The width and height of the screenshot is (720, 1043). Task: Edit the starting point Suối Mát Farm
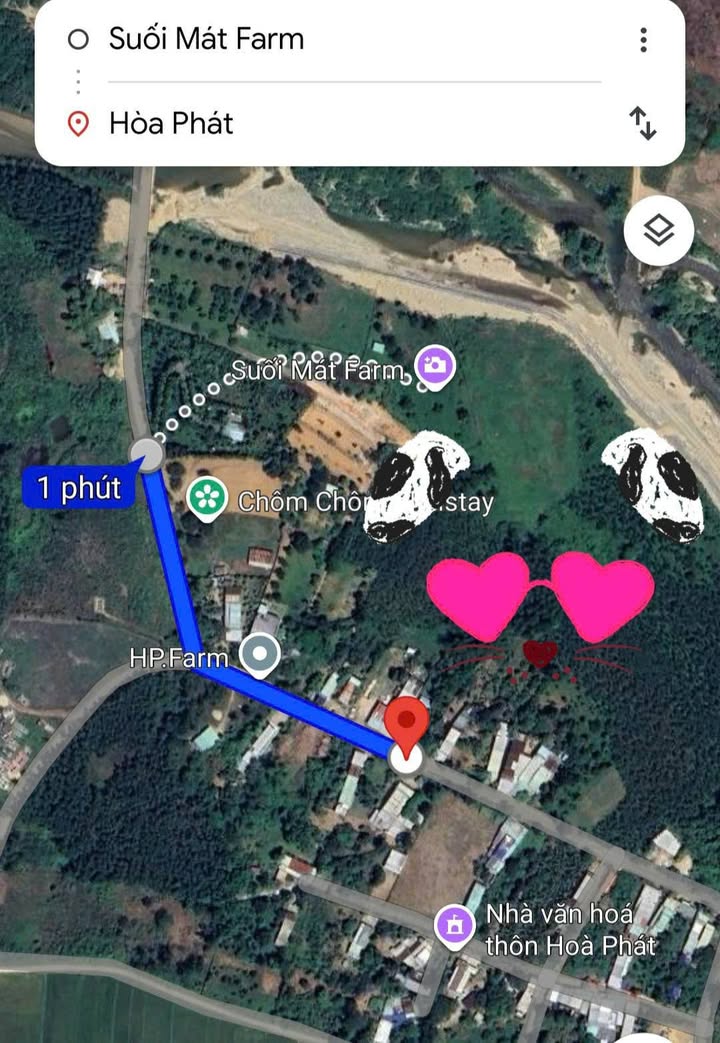pyautogui.click(x=205, y=39)
